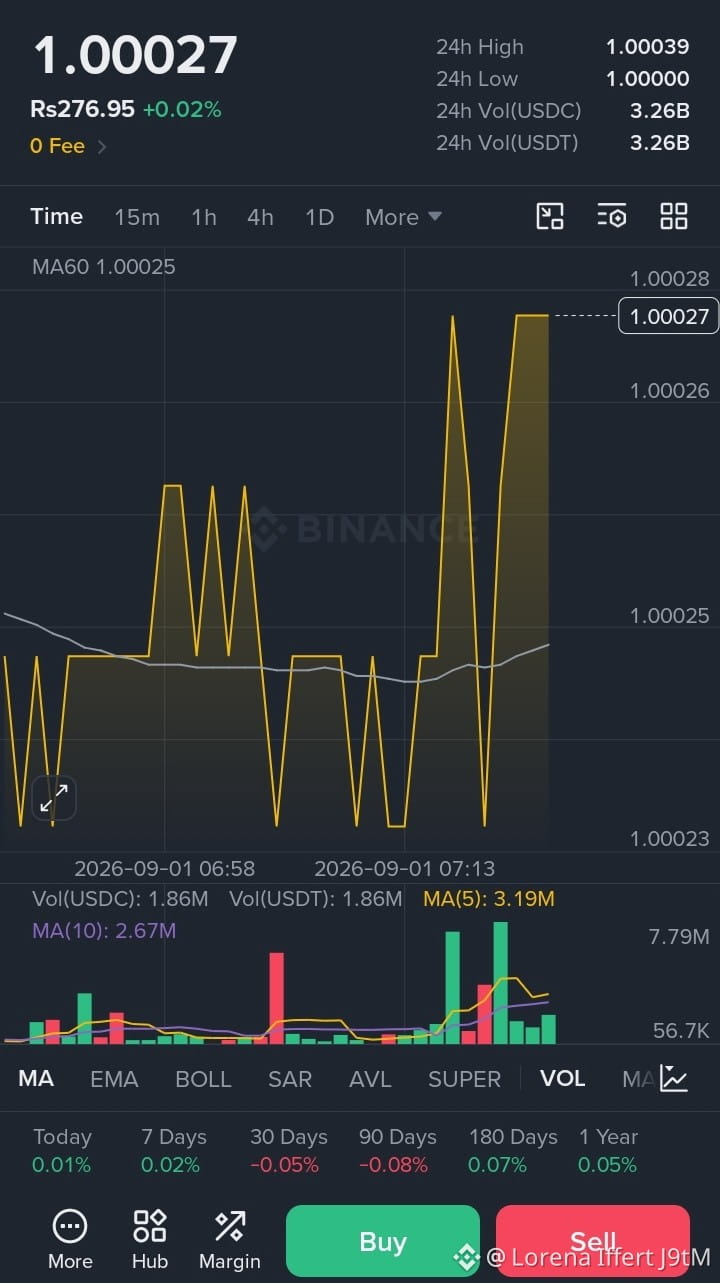Switch chart to 15m interval
This screenshot has height=1283, width=720.
point(137,217)
